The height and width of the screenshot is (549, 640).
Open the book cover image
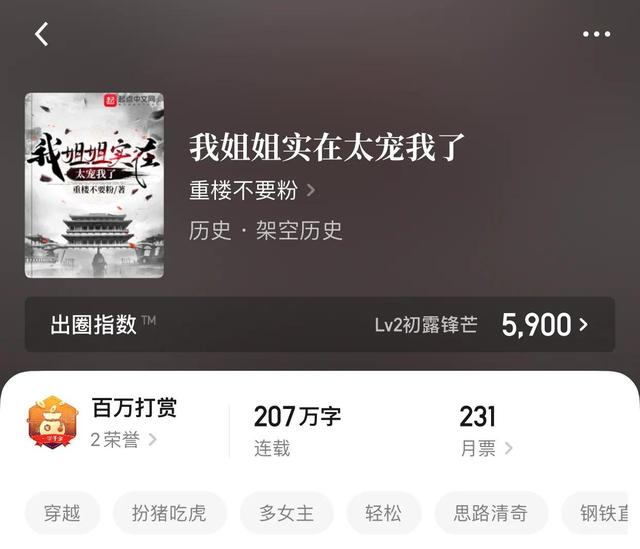click(94, 185)
